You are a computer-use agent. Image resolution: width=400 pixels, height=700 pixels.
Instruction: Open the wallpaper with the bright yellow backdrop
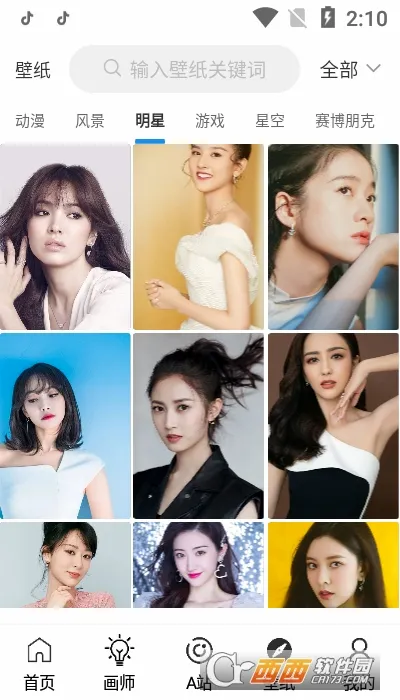pyautogui.click(x=333, y=565)
